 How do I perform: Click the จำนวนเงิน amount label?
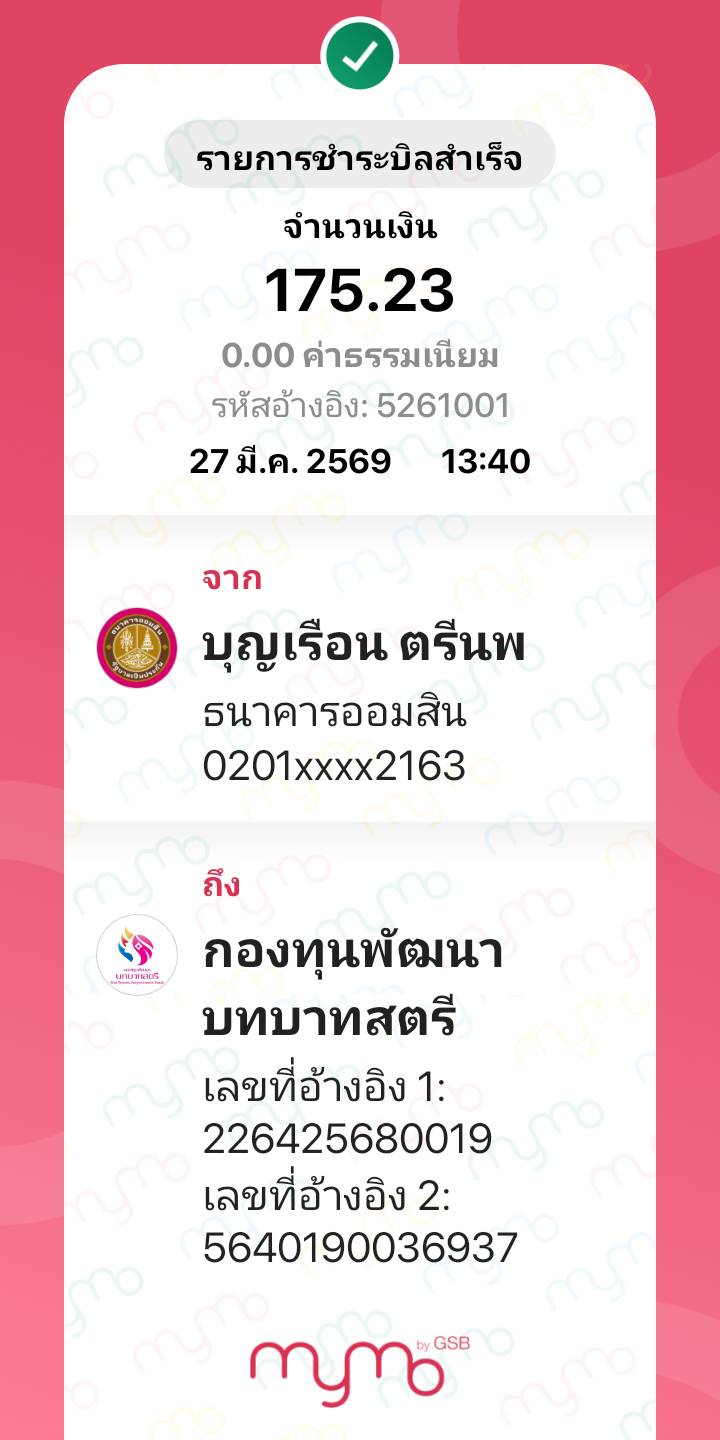coord(360,228)
